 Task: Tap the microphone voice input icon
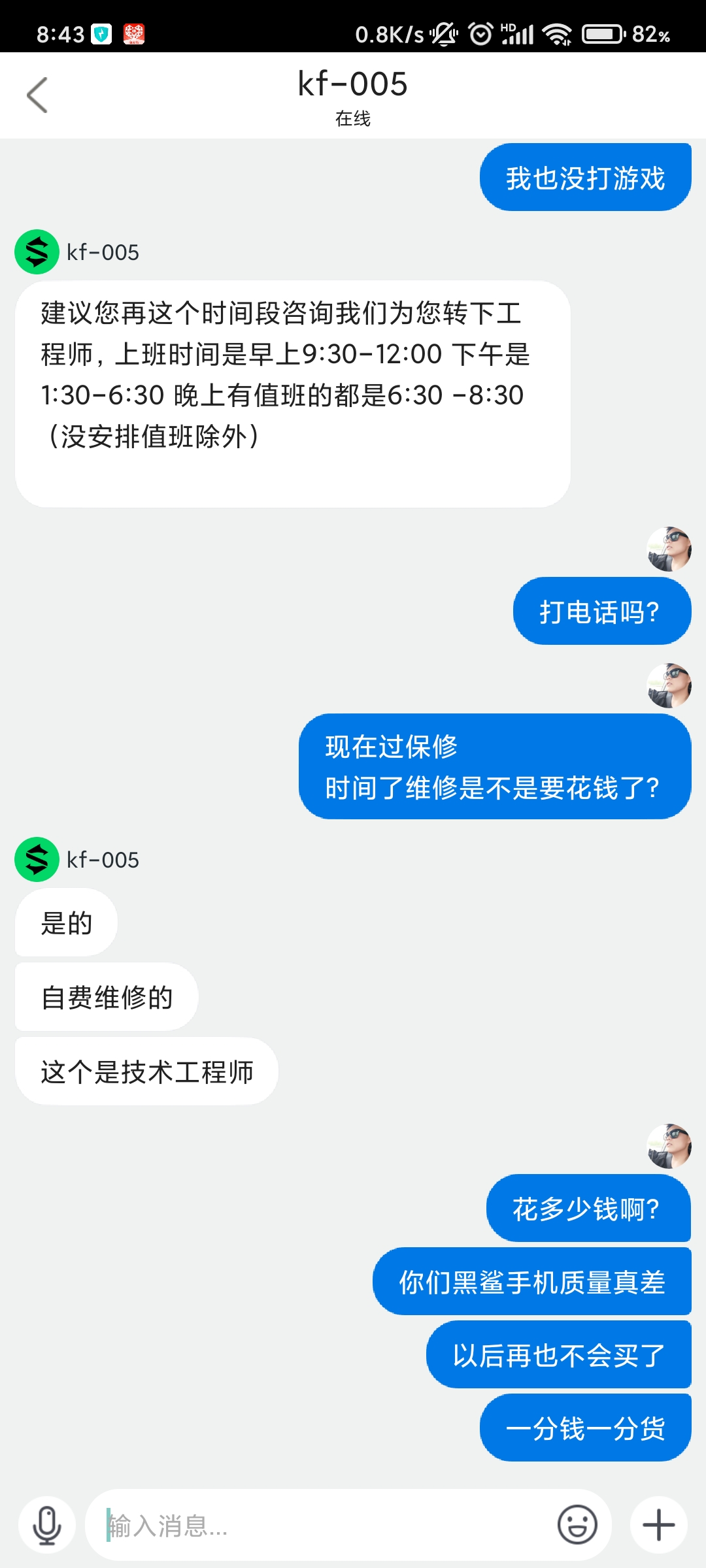47,1526
